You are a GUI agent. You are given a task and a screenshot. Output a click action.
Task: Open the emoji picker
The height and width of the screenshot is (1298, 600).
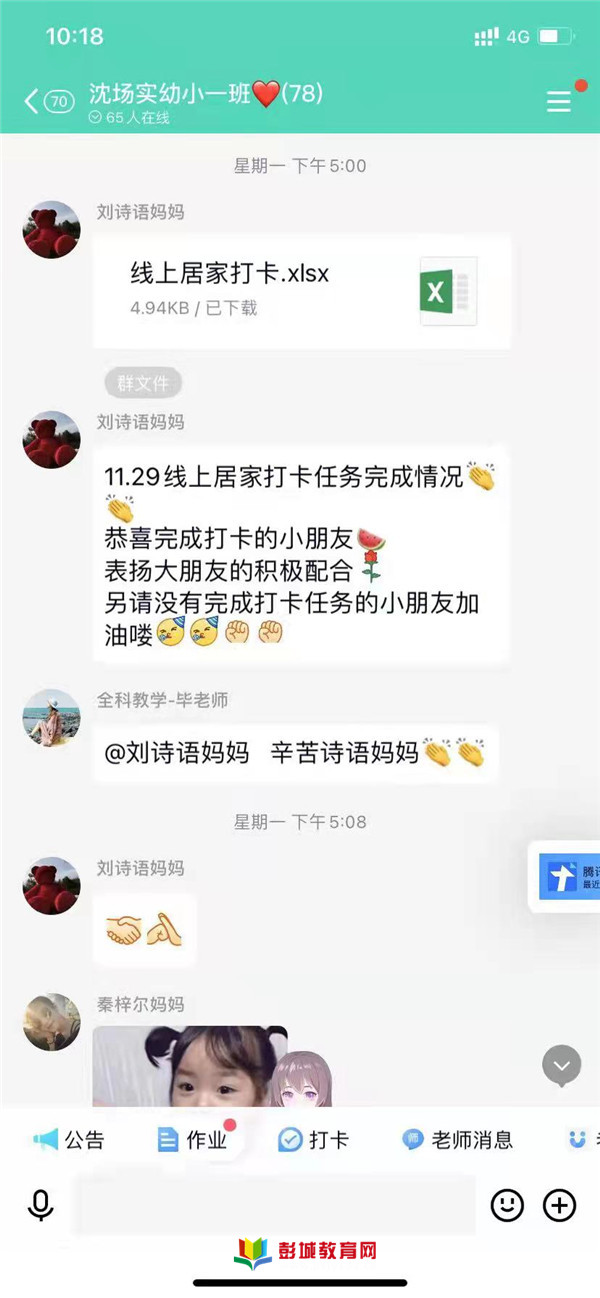point(507,1206)
